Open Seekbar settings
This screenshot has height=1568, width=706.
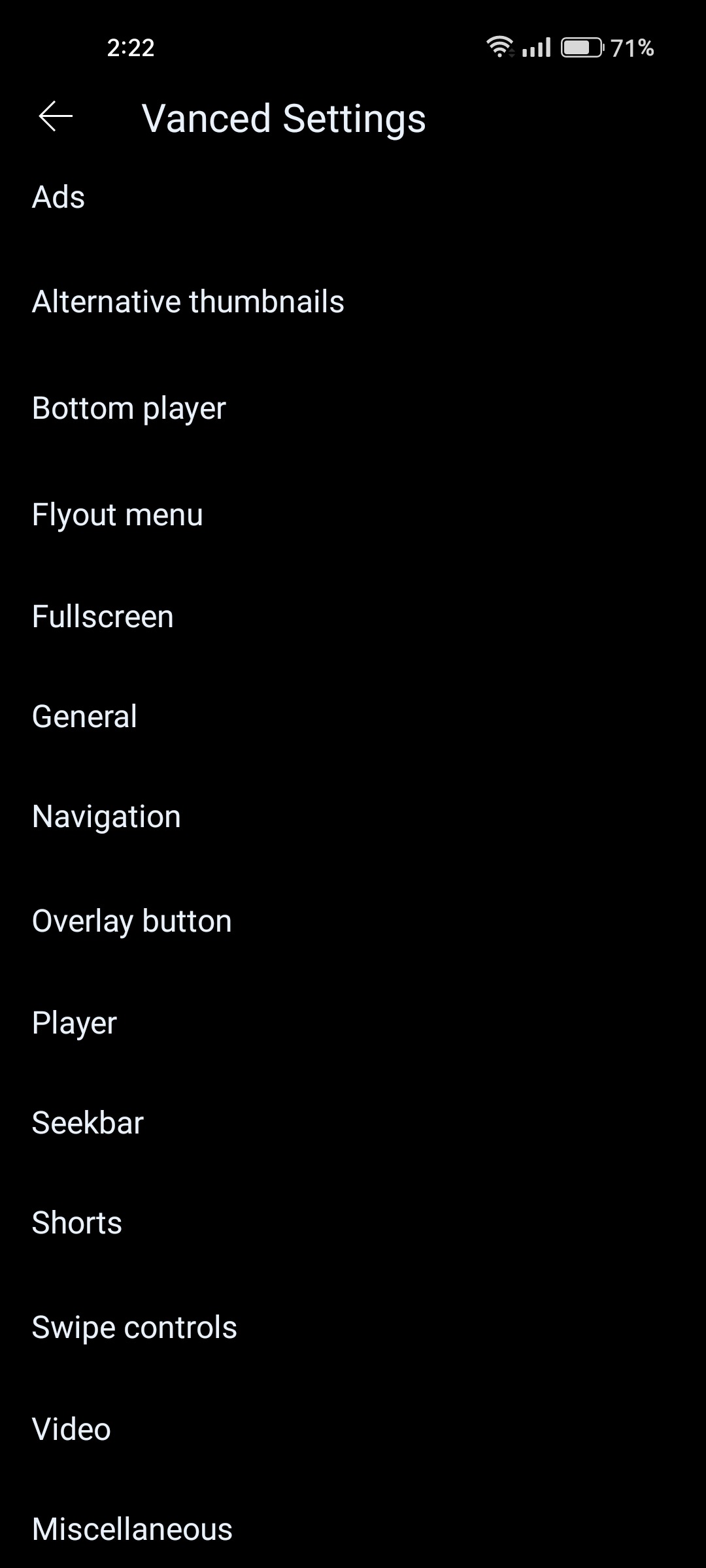88,1123
